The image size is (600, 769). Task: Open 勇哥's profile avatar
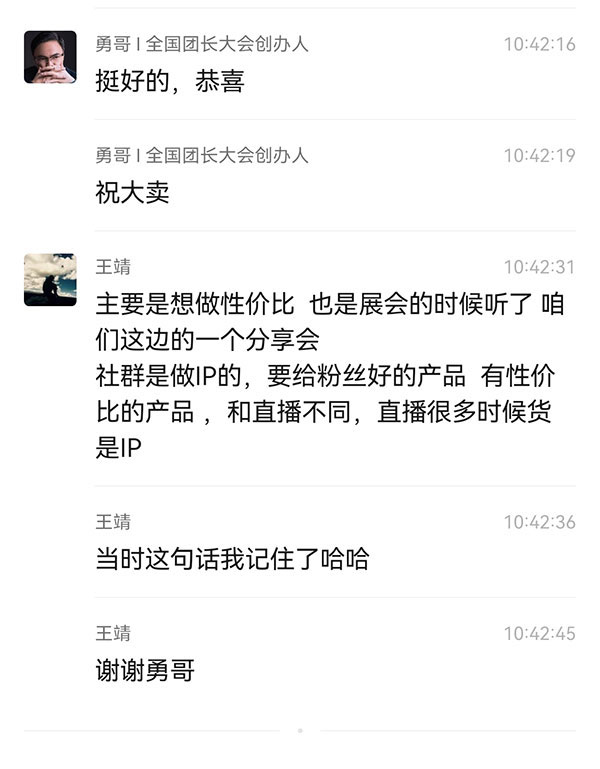click(x=50, y=57)
